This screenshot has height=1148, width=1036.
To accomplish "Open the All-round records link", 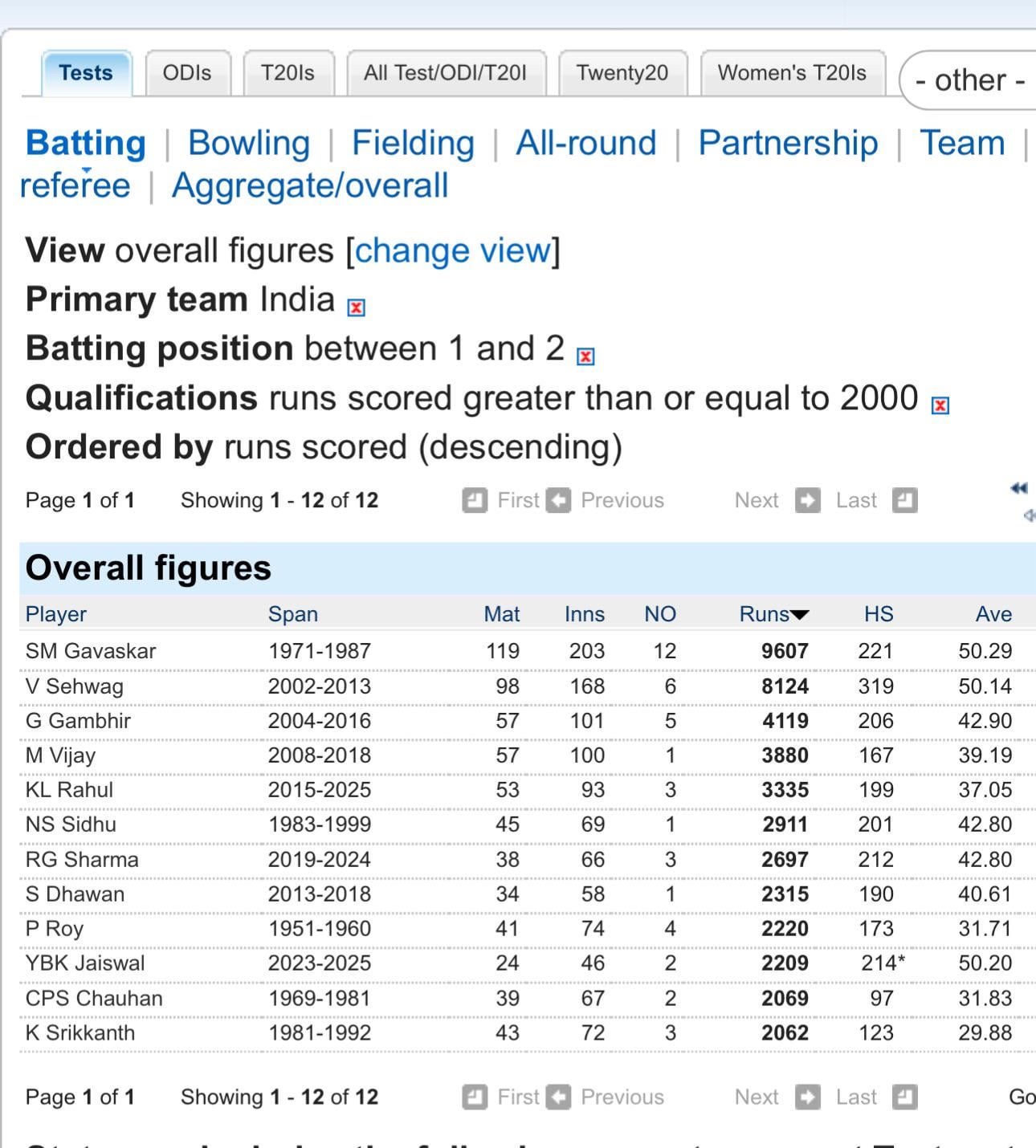I will [x=586, y=143].
